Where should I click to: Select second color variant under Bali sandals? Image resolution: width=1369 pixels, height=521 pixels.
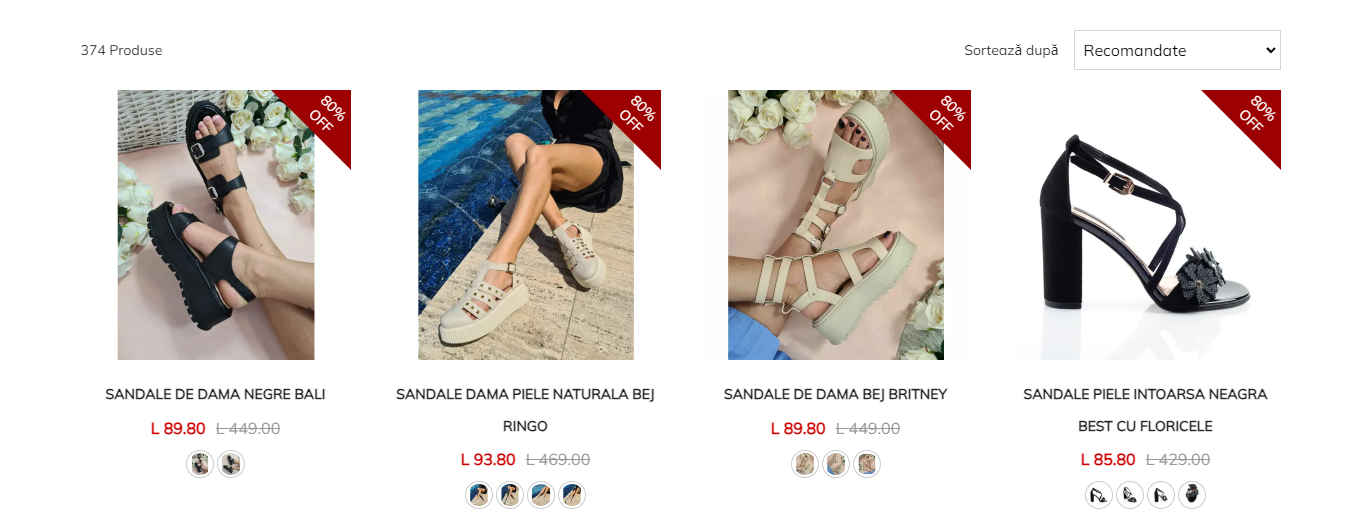[x=231, y=464]
